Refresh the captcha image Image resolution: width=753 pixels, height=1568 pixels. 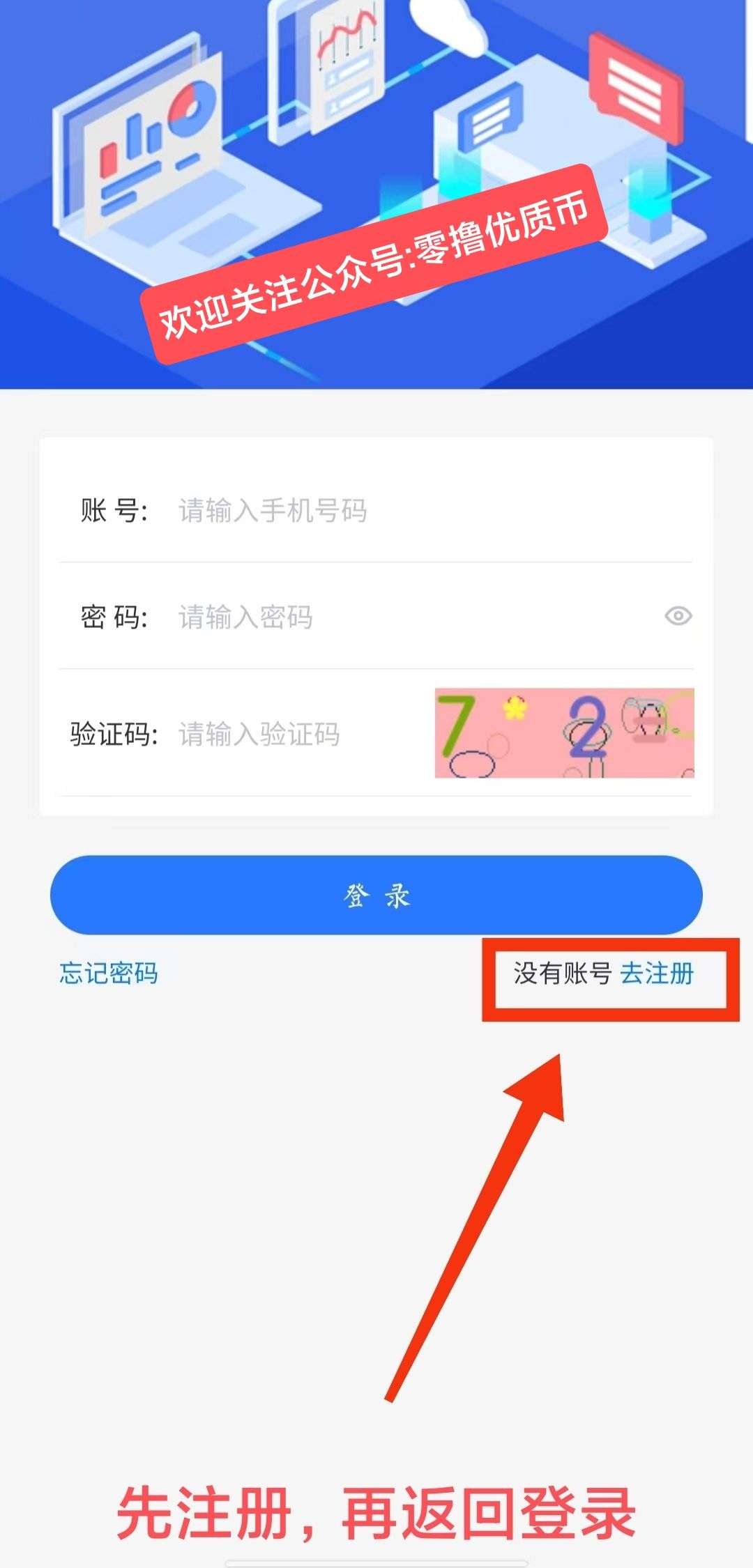tap(564, 732)
